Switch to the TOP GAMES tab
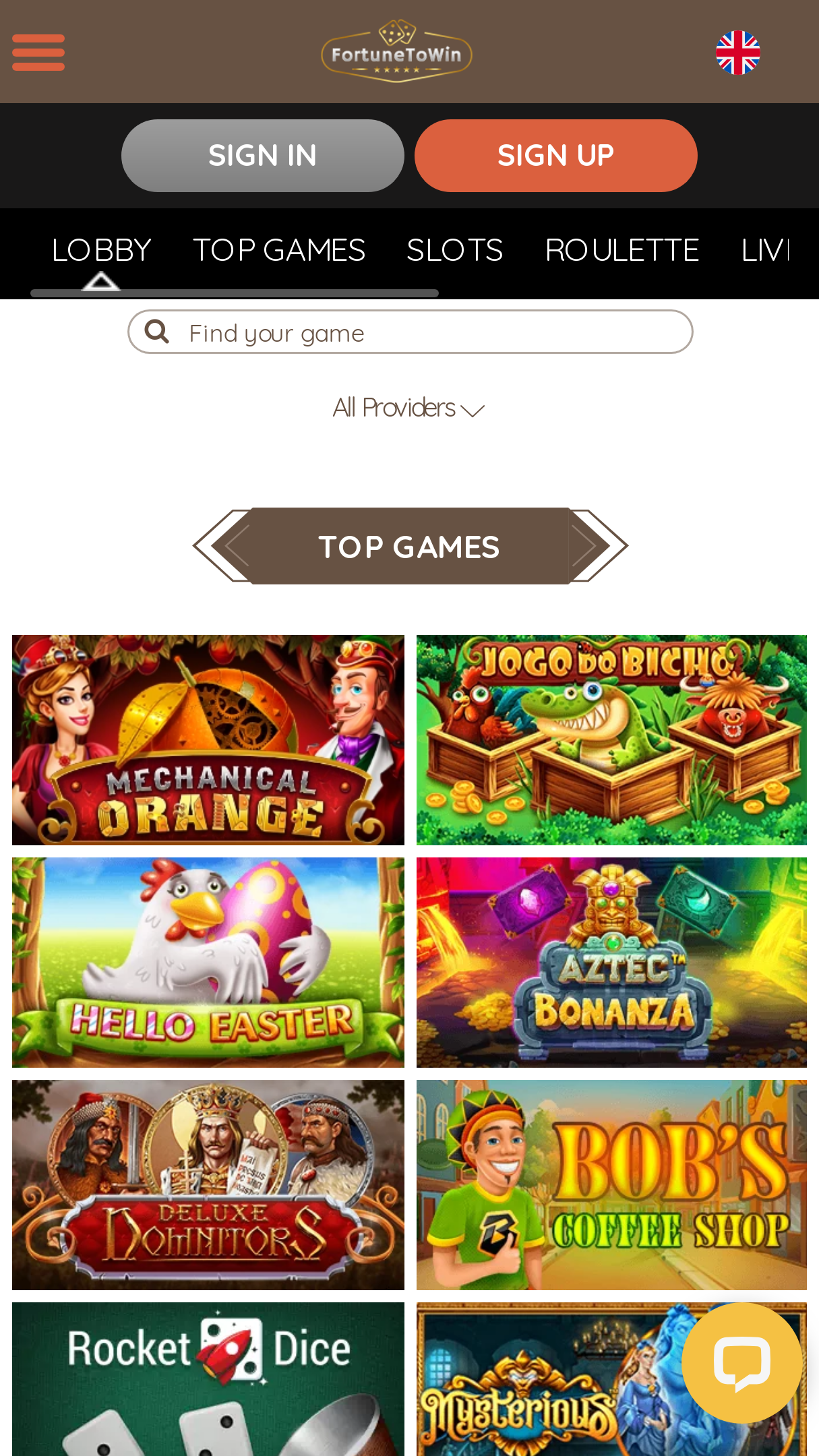 point(279,250)
